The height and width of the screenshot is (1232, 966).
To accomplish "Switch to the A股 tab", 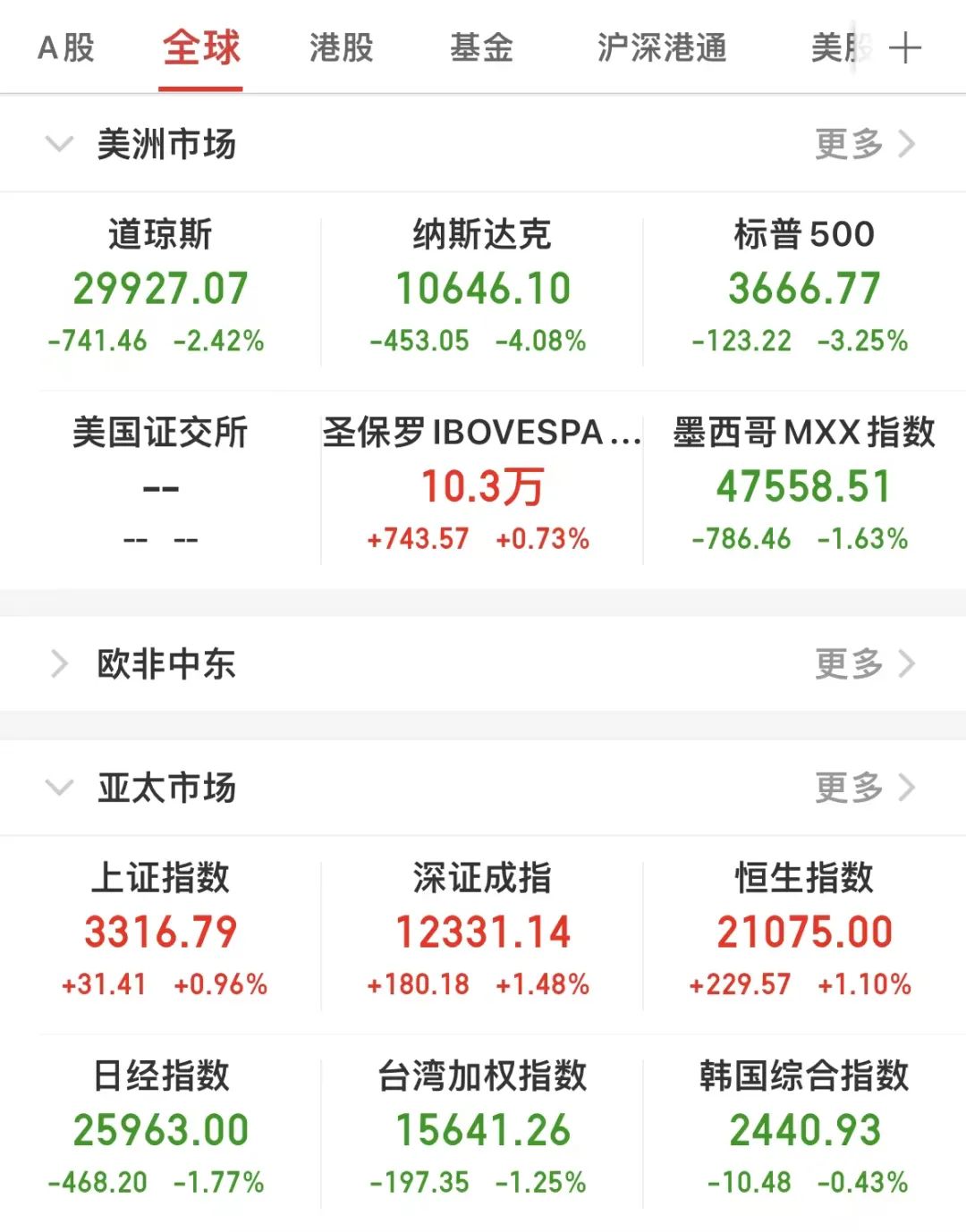I will pyautogui.click(x=64, y=50).
